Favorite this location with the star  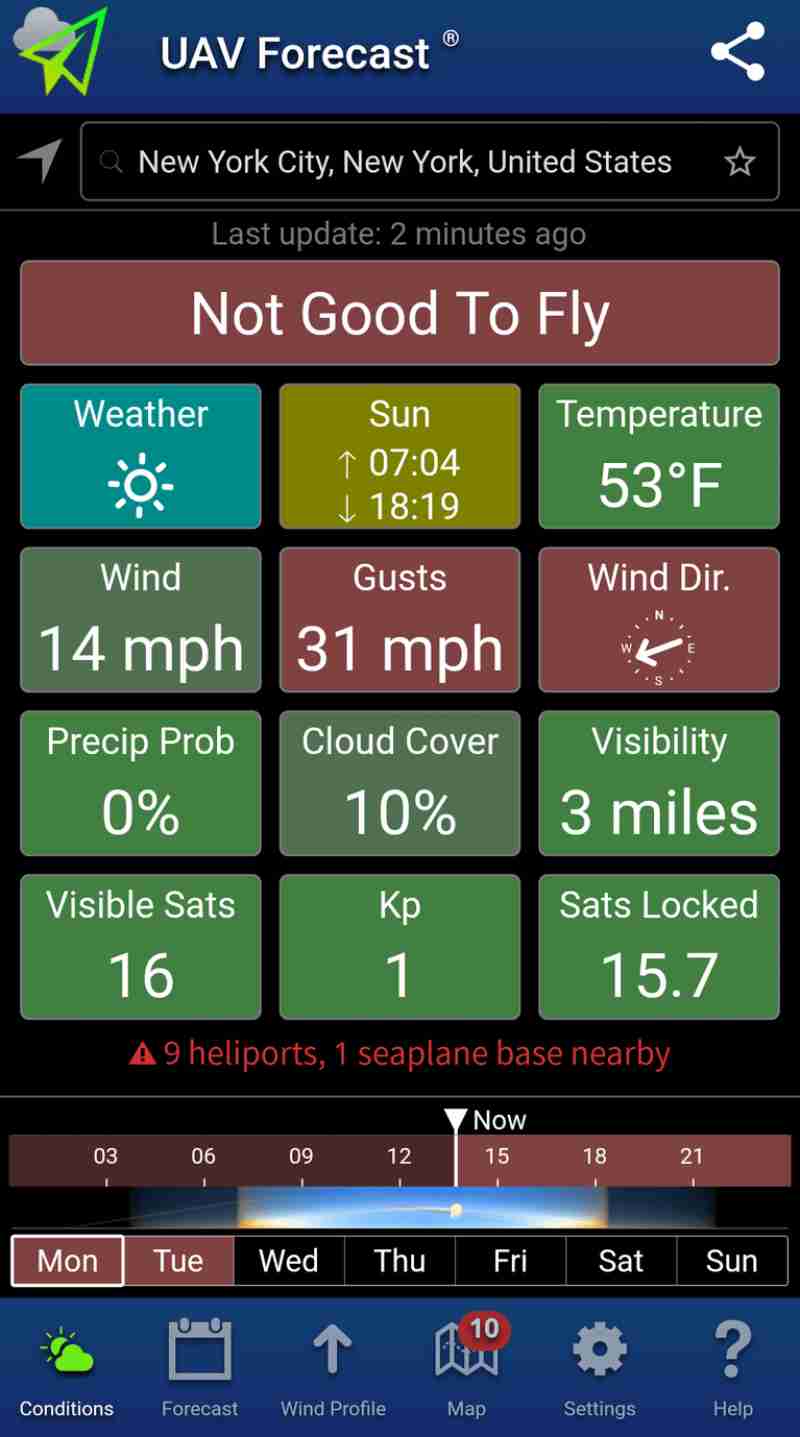740,162
